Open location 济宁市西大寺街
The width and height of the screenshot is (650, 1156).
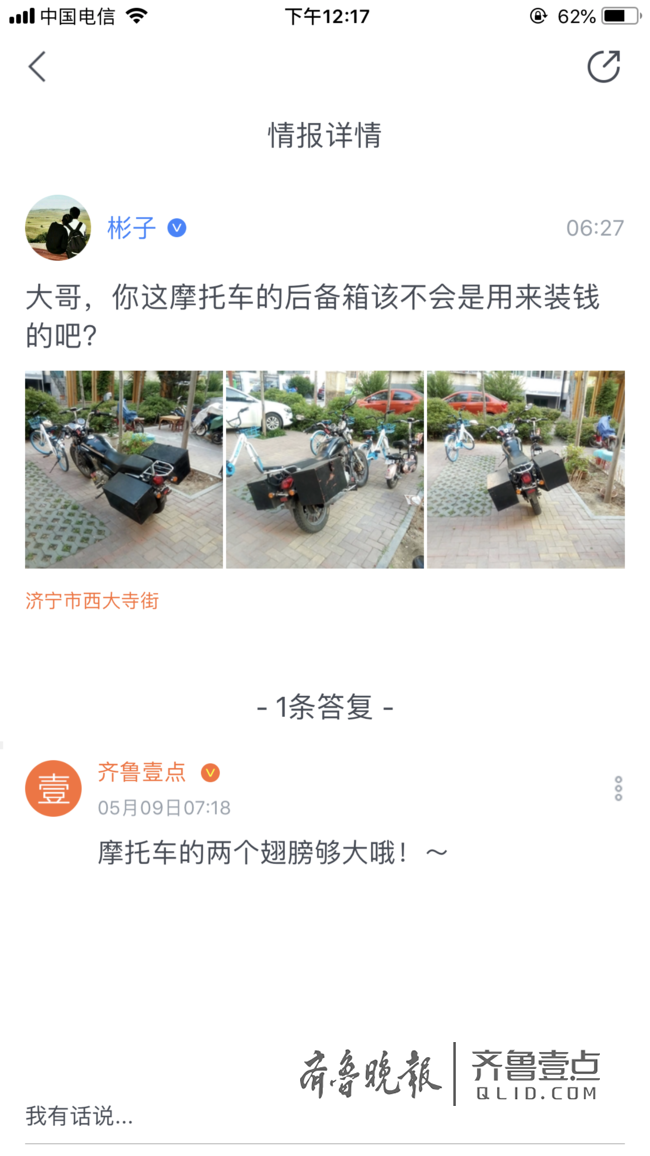click(x=92, y=601)
